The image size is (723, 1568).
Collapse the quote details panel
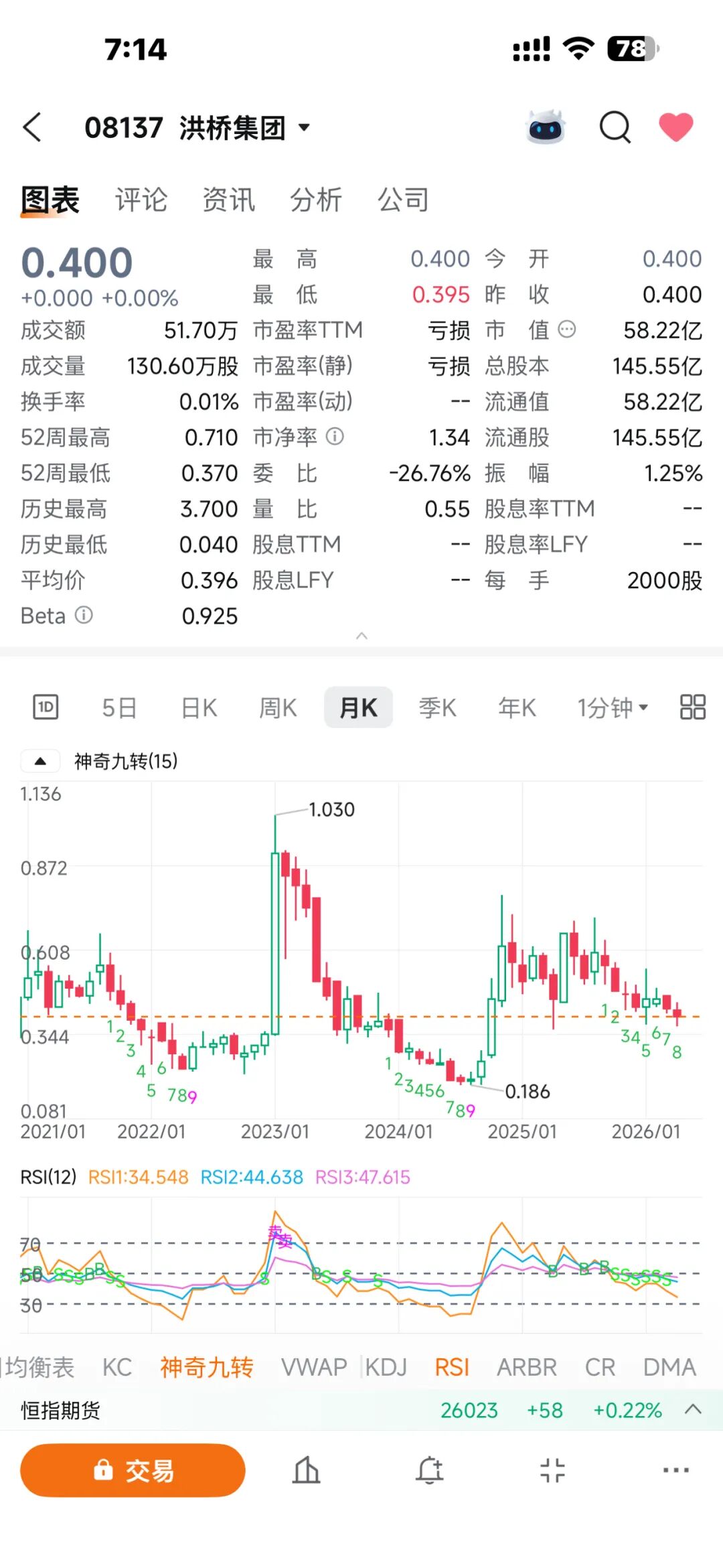(361, 636)
